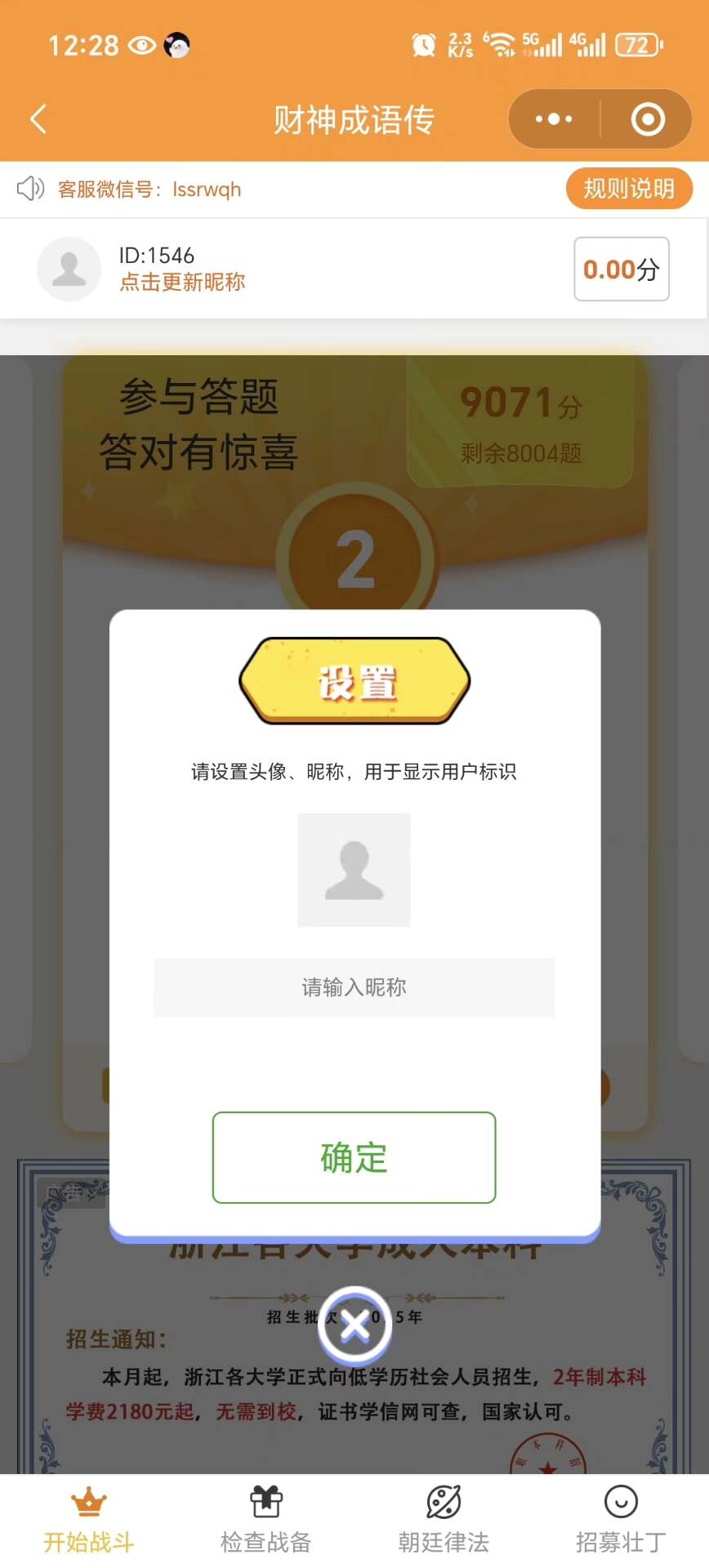The image size is (709, 1568).
Task: Focus the 请输入昵称 nickname field
Action: tap(354, 987)
